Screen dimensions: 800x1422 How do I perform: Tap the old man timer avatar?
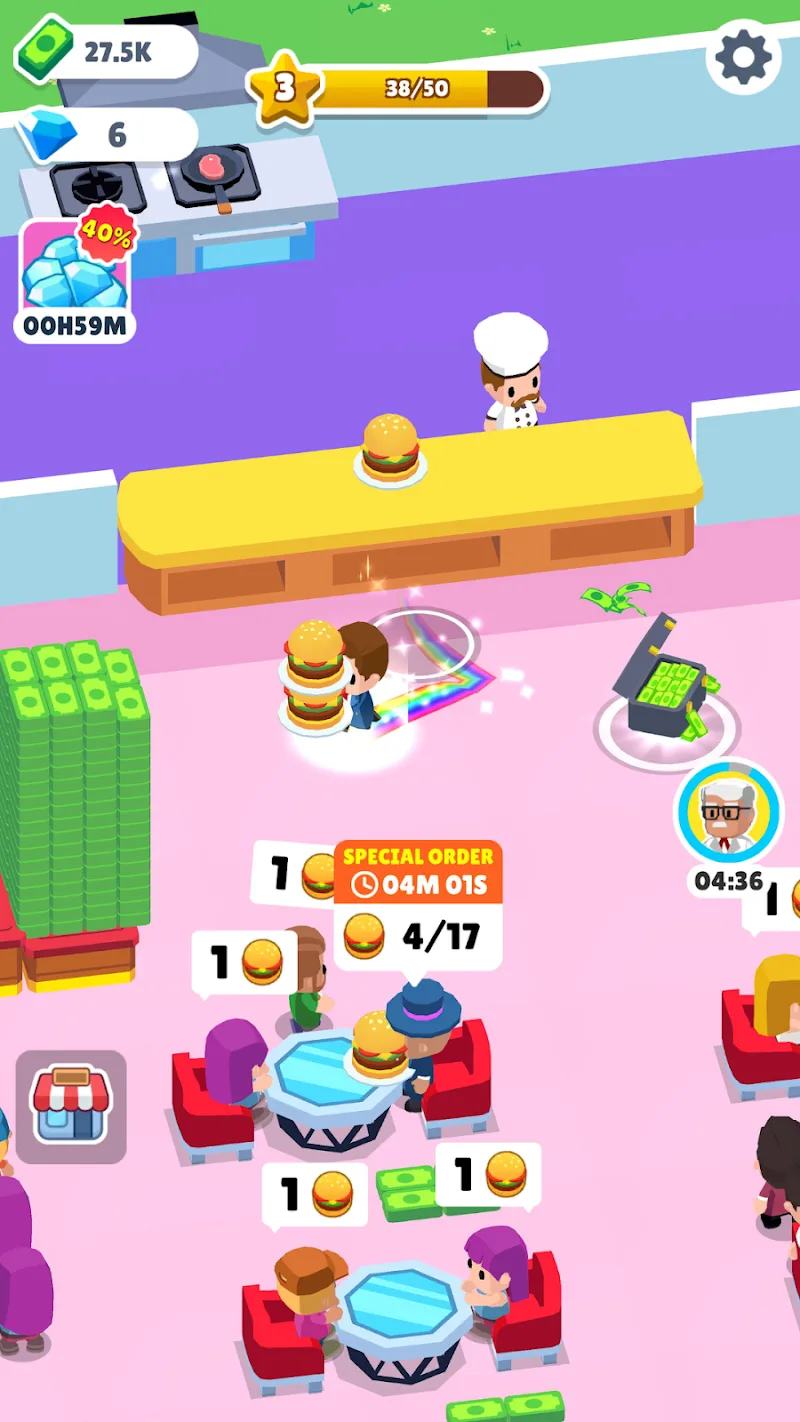729,811
